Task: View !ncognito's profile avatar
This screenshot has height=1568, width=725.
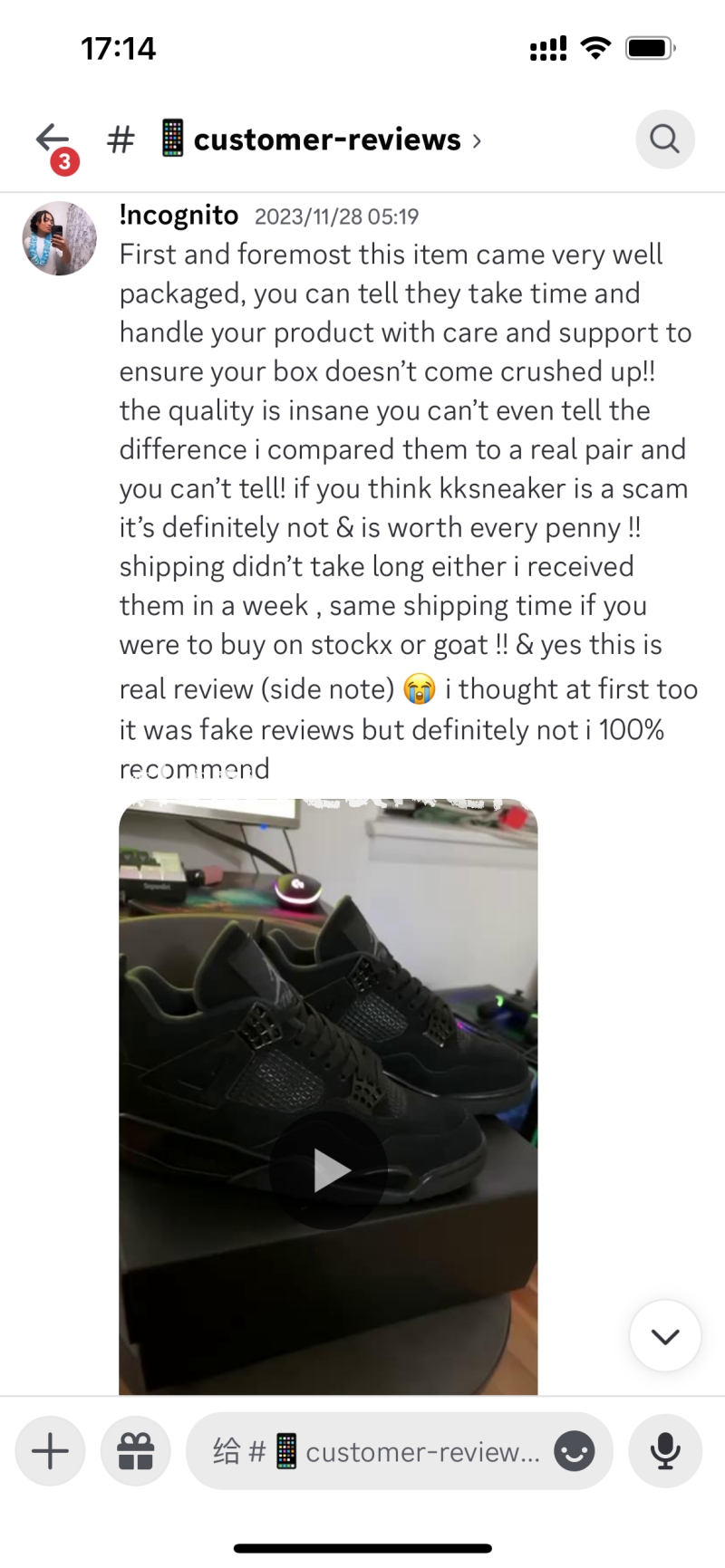Action: [x=60, y=238]
